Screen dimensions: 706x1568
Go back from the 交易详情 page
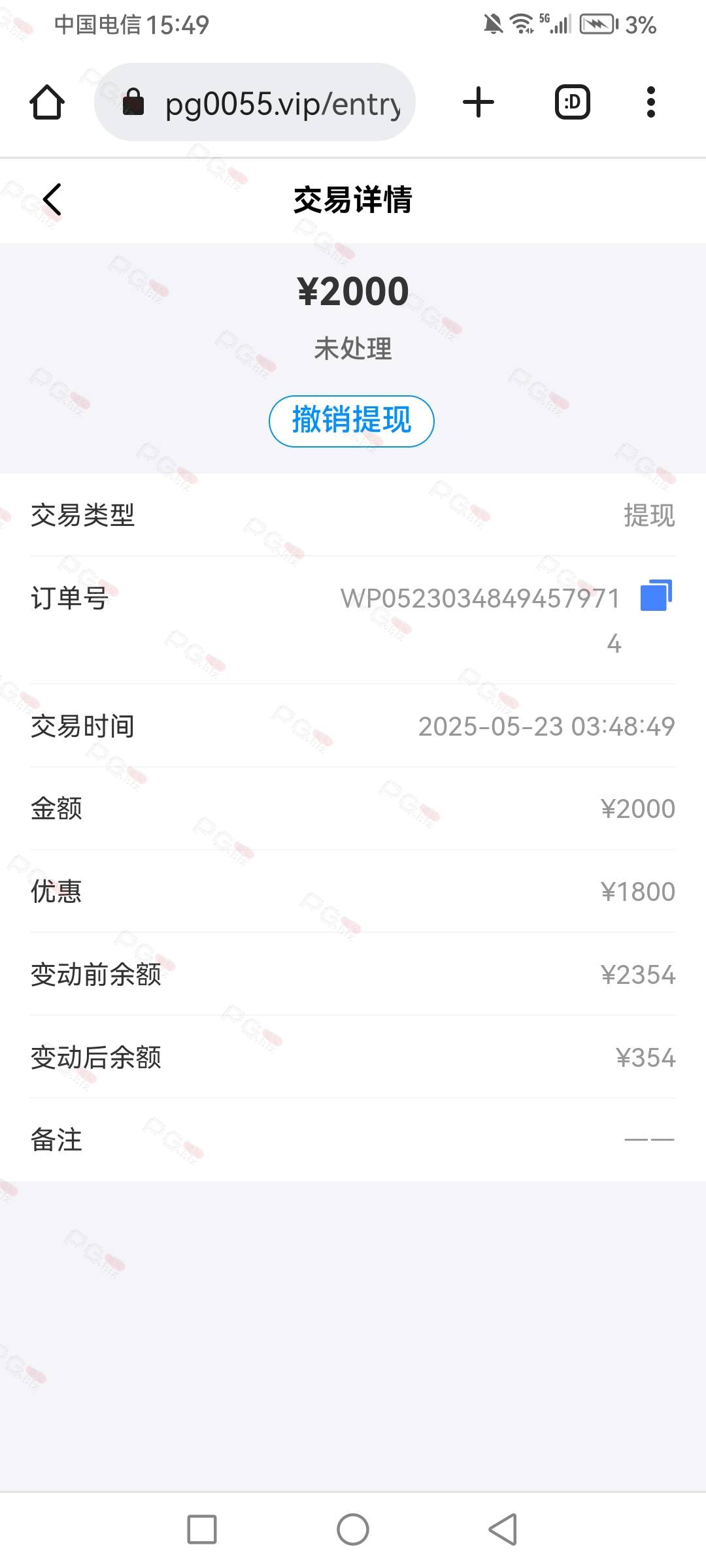click(x=52, y=199)
